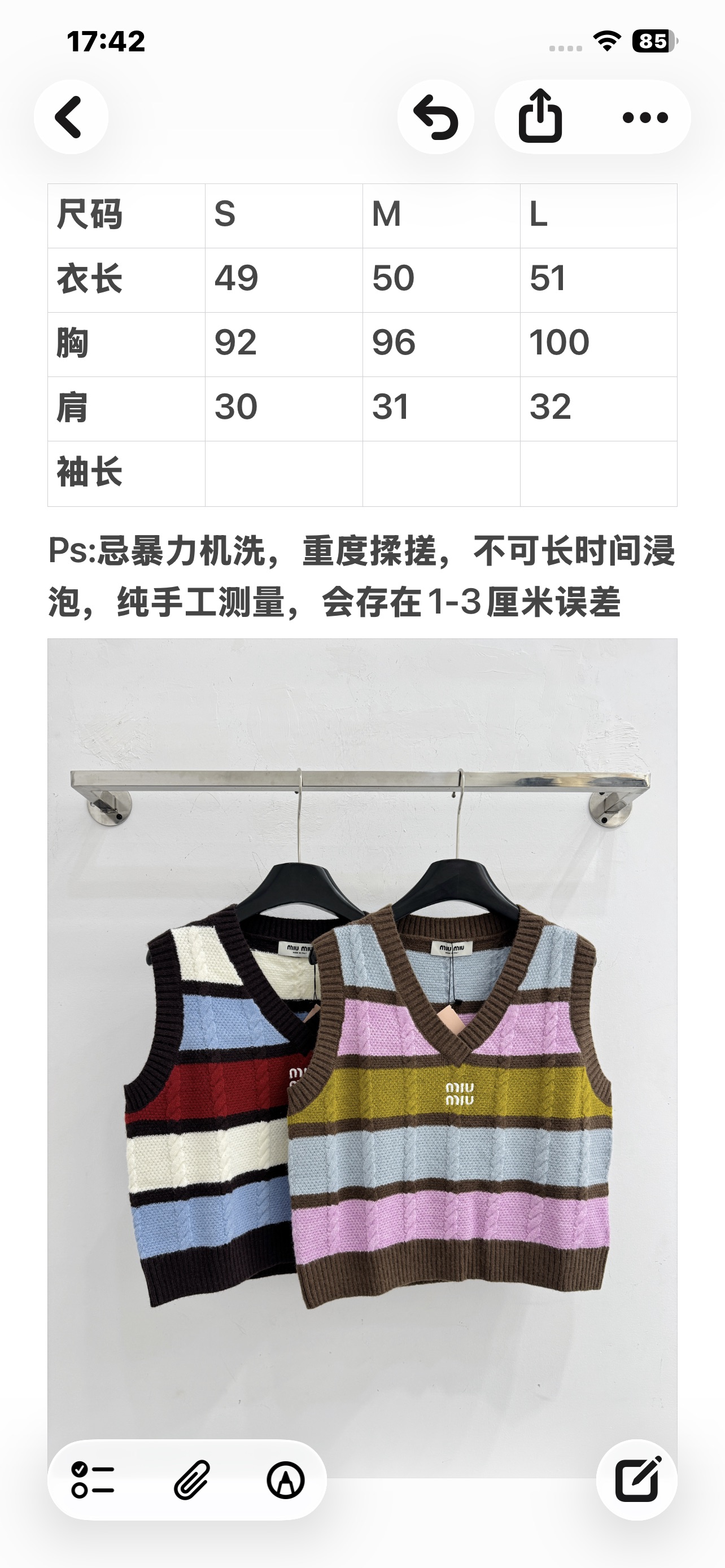
Task: Open the more options menu
Action: click(645, 117)
